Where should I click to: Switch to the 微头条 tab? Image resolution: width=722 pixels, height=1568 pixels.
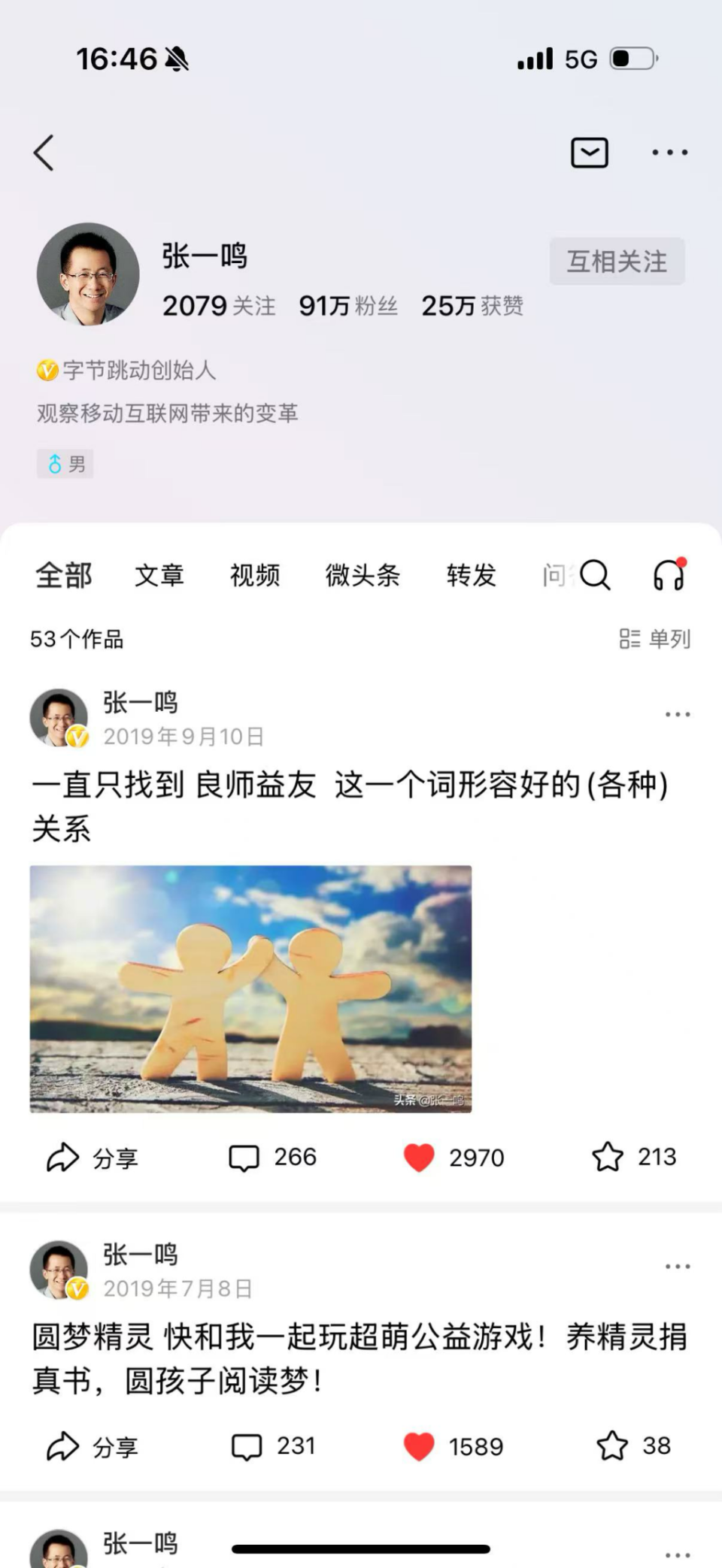pos(363,575)
